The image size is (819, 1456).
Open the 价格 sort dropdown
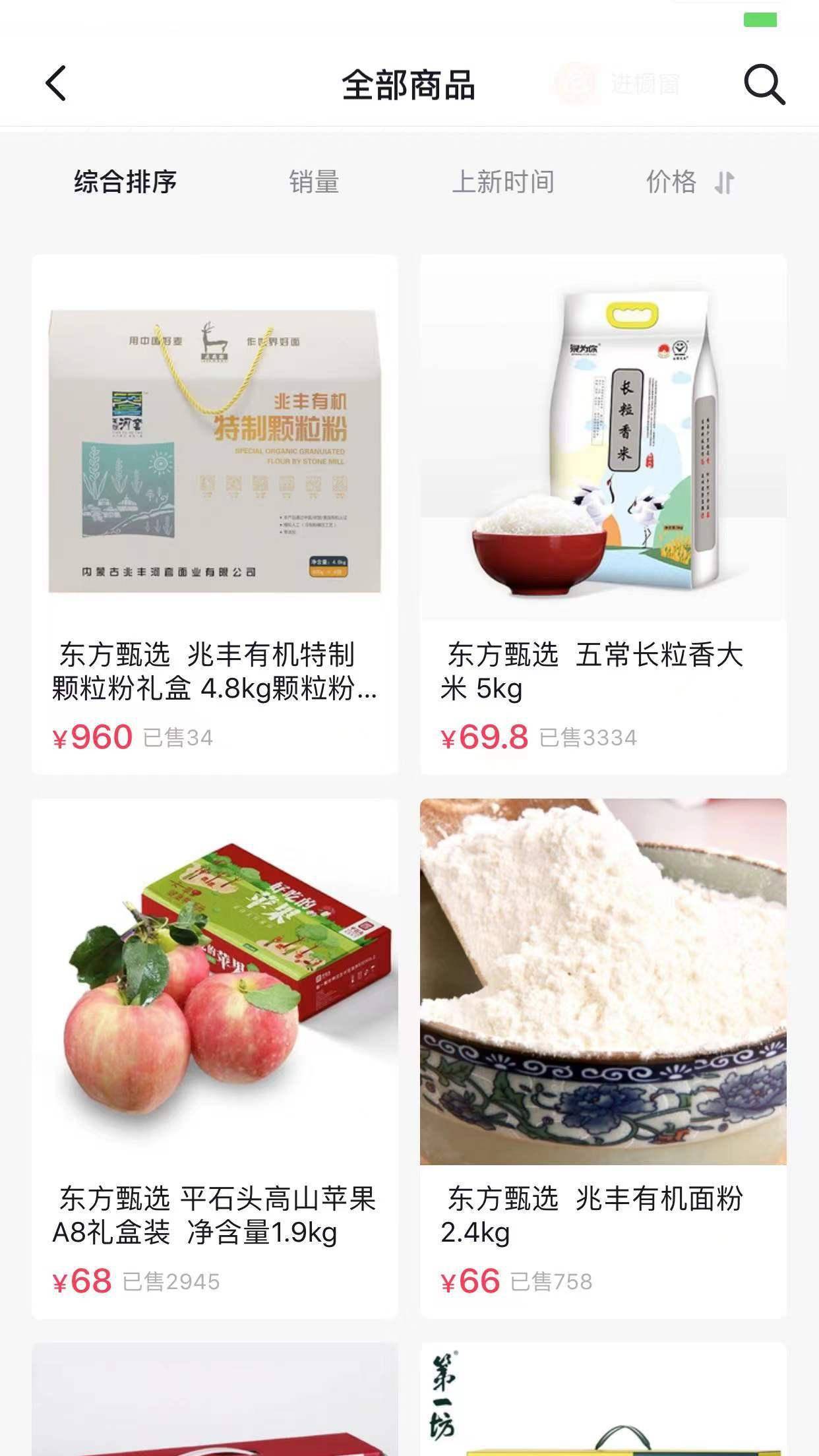(x=673, y=184)
